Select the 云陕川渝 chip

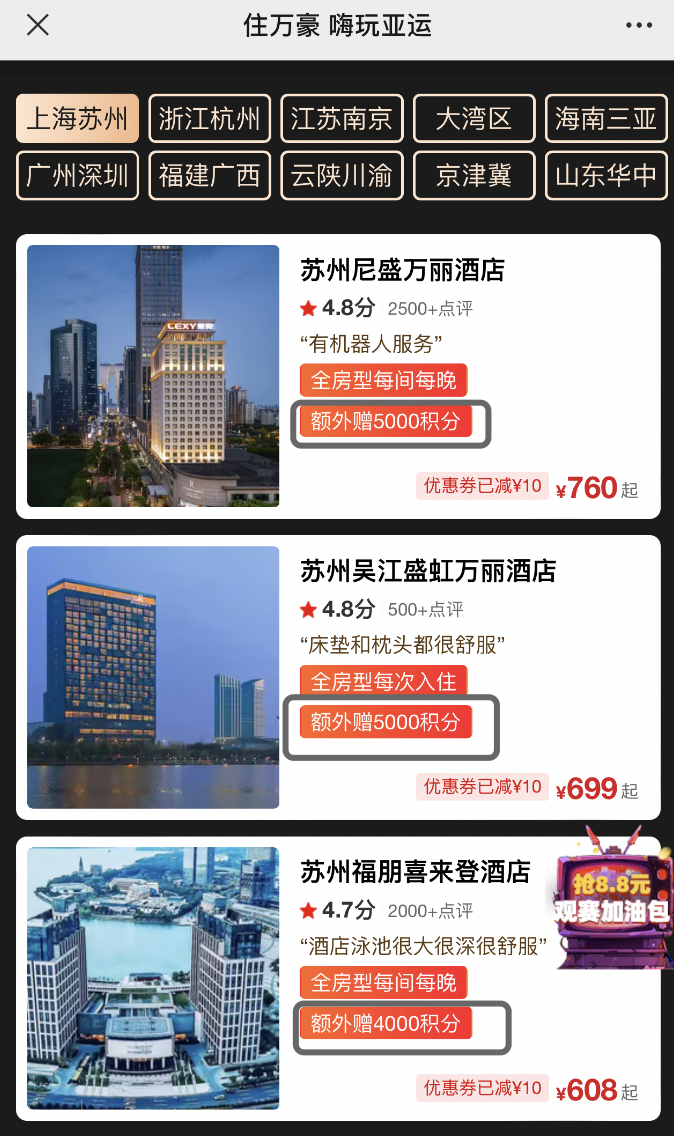pyautogui.click(x=342, y=175)
